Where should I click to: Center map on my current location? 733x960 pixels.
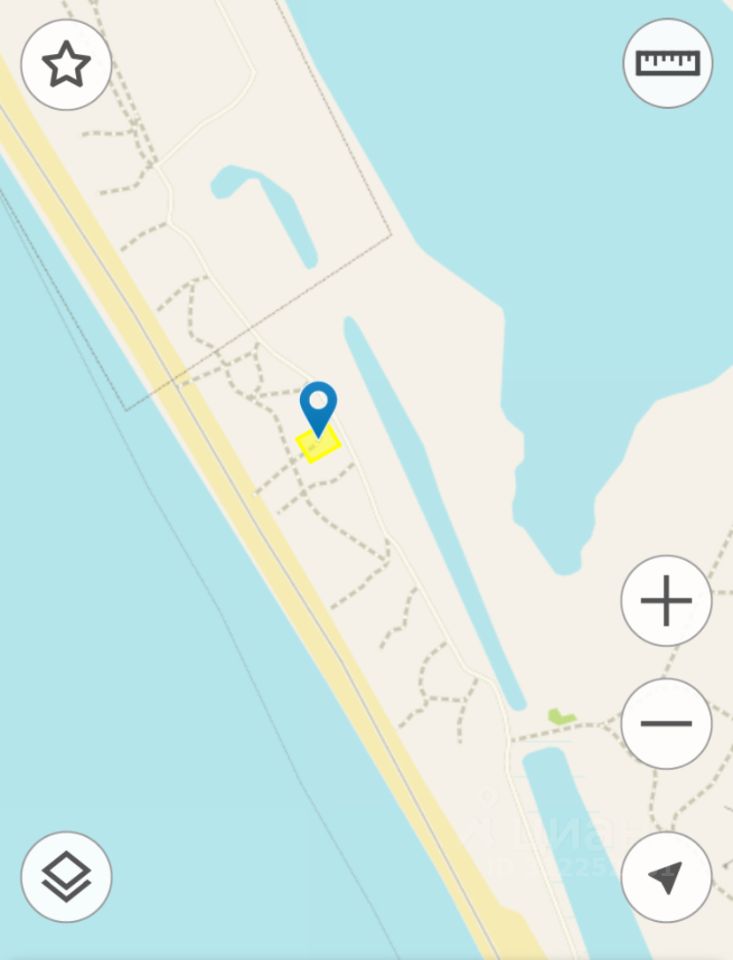pos(666,877)
